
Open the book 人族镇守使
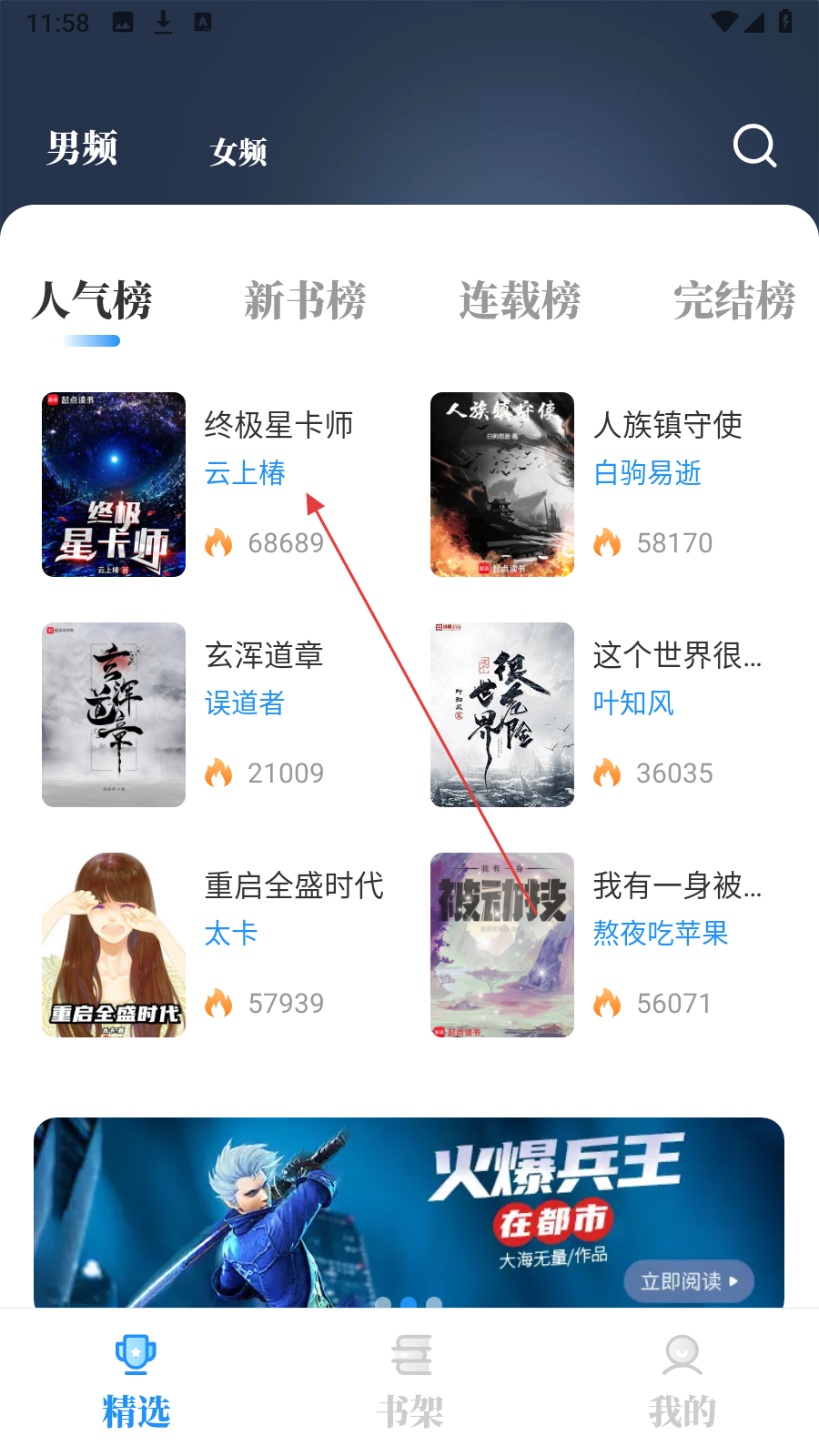[x=502, y=484]
